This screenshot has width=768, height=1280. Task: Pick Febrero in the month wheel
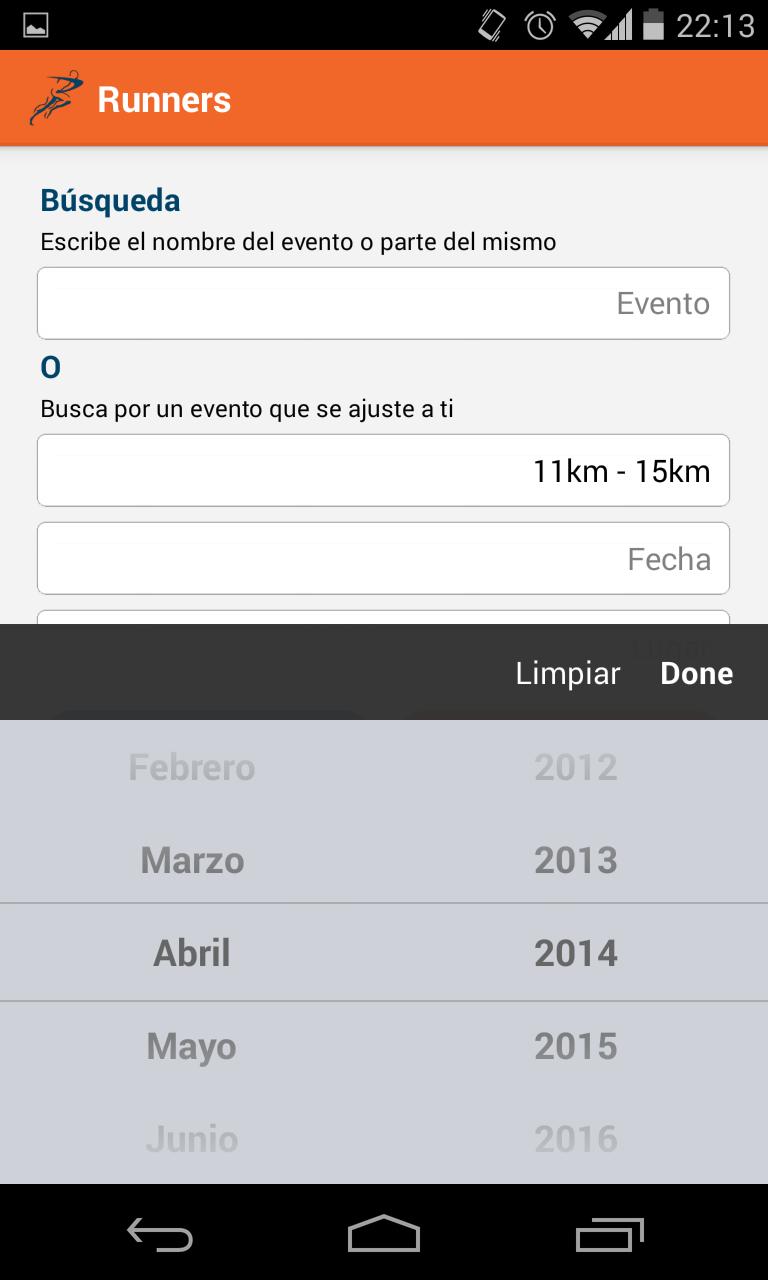pyautogui.click(x=192, y=768)
